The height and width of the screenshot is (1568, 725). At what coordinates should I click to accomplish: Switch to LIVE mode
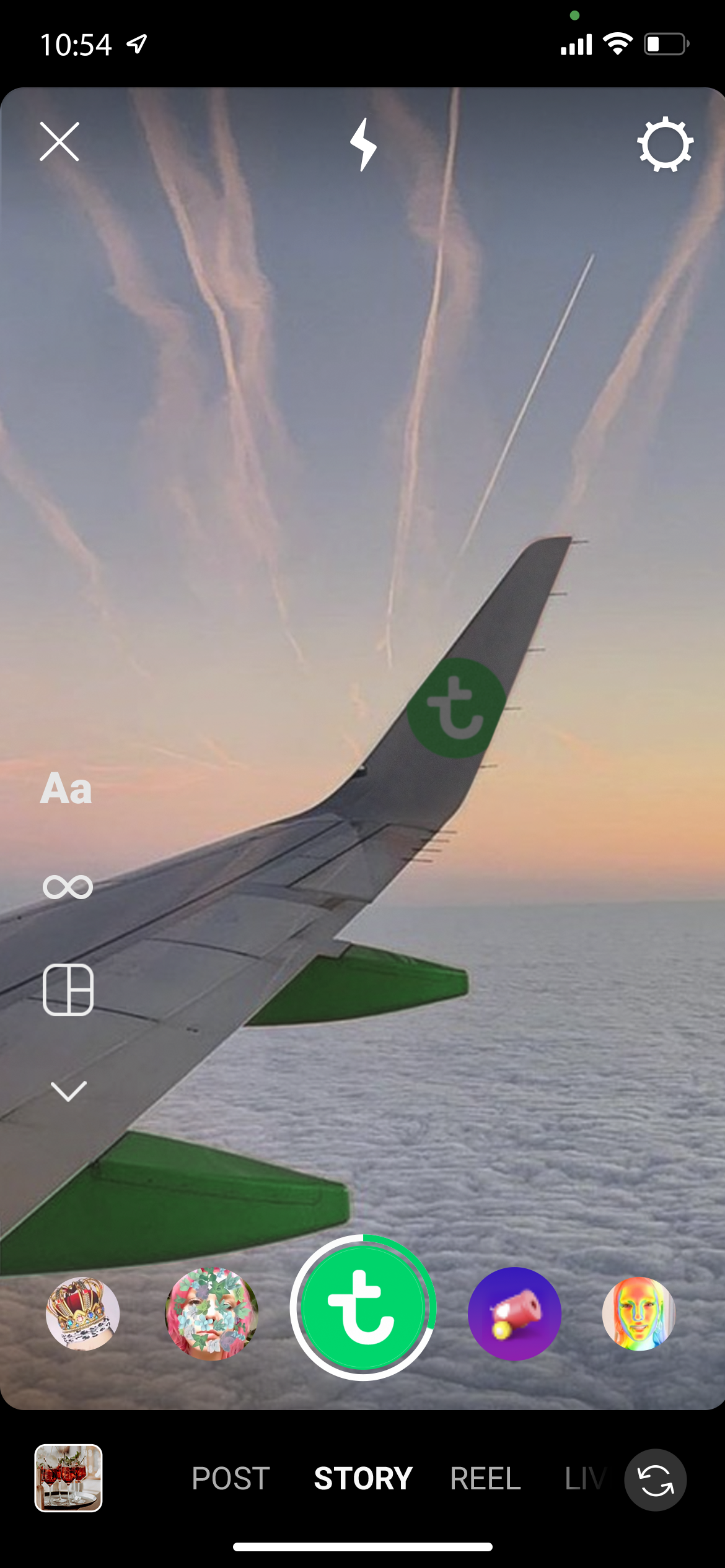(x=585, y=1479)
